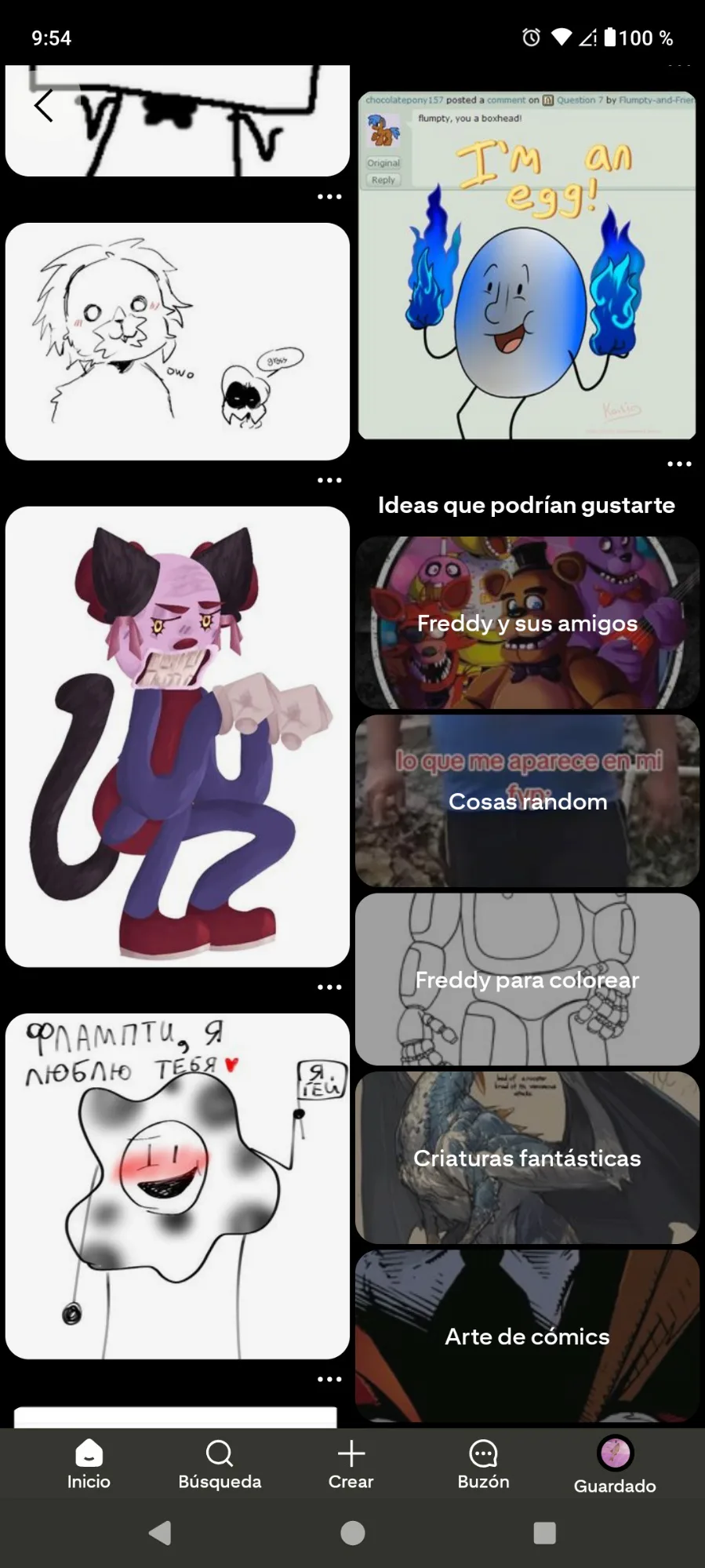Open 'Freddy y sus amigos' idea

pos(527,623)
